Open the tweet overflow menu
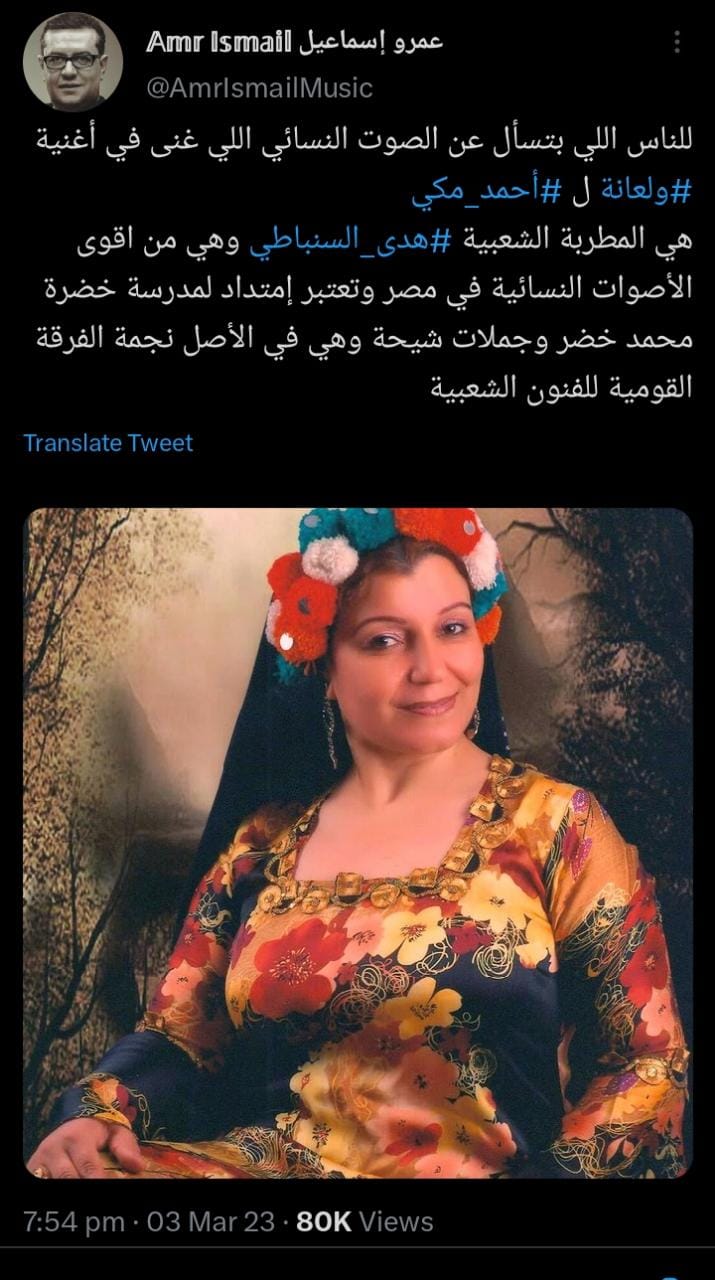Screen dimensions: 715x1280 677,42
